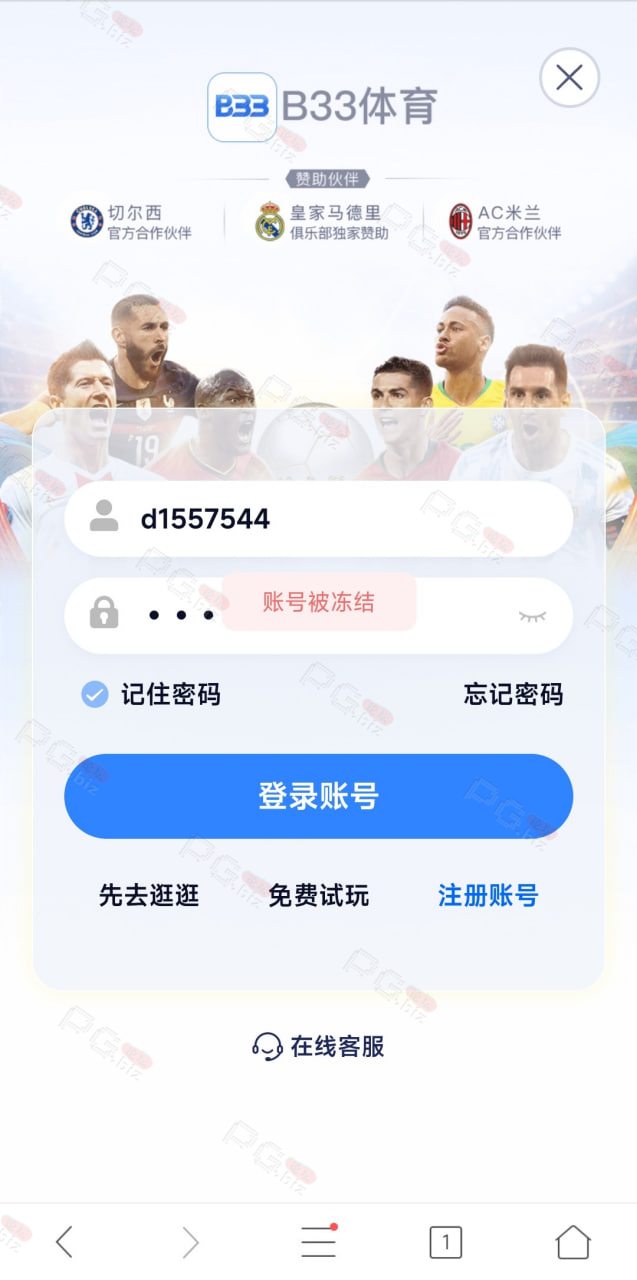
Task: Select 先去逛逛 to browse first
Action: coord(149,895)
